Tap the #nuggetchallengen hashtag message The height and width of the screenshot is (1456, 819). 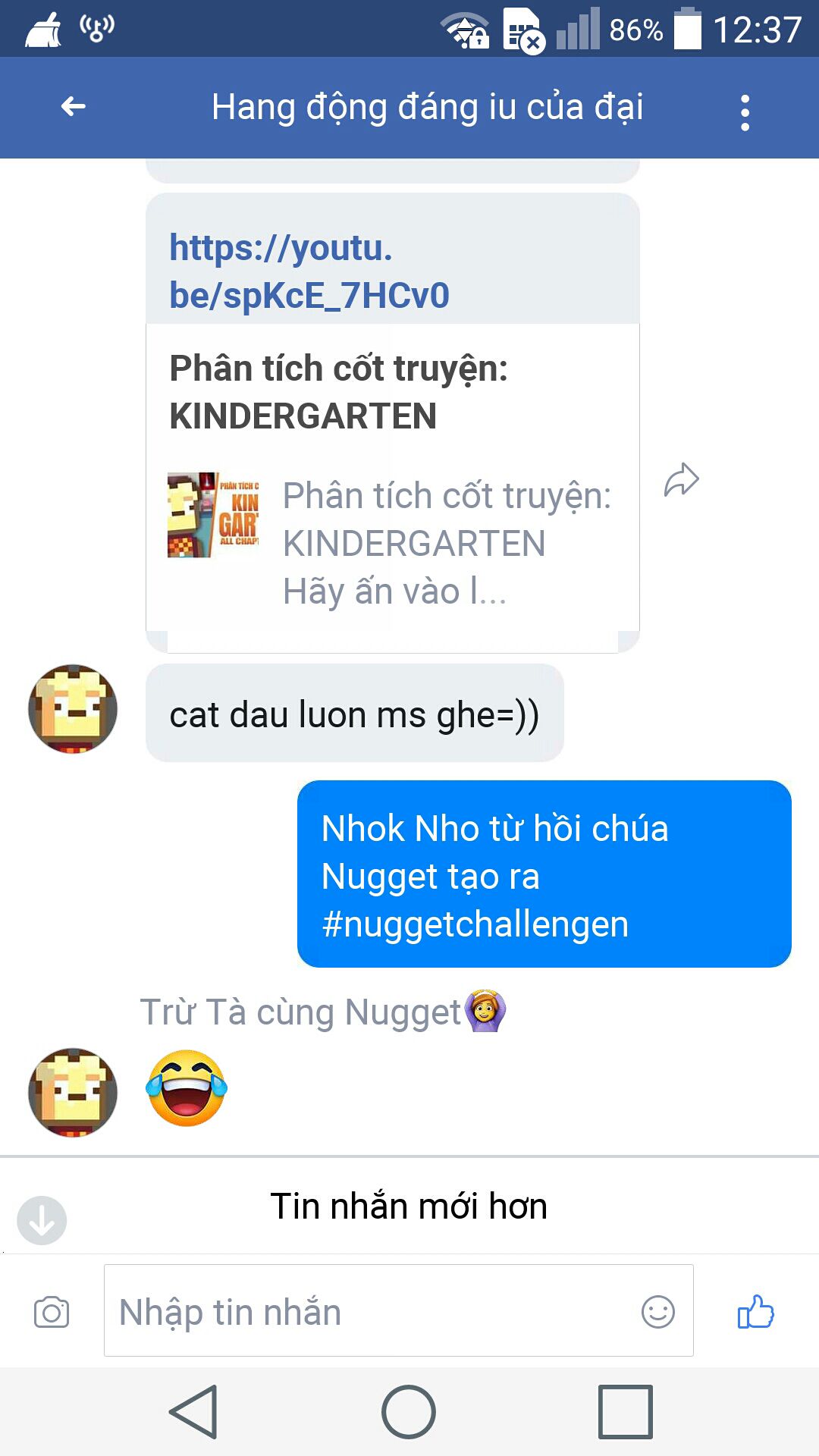pos(475,924)
